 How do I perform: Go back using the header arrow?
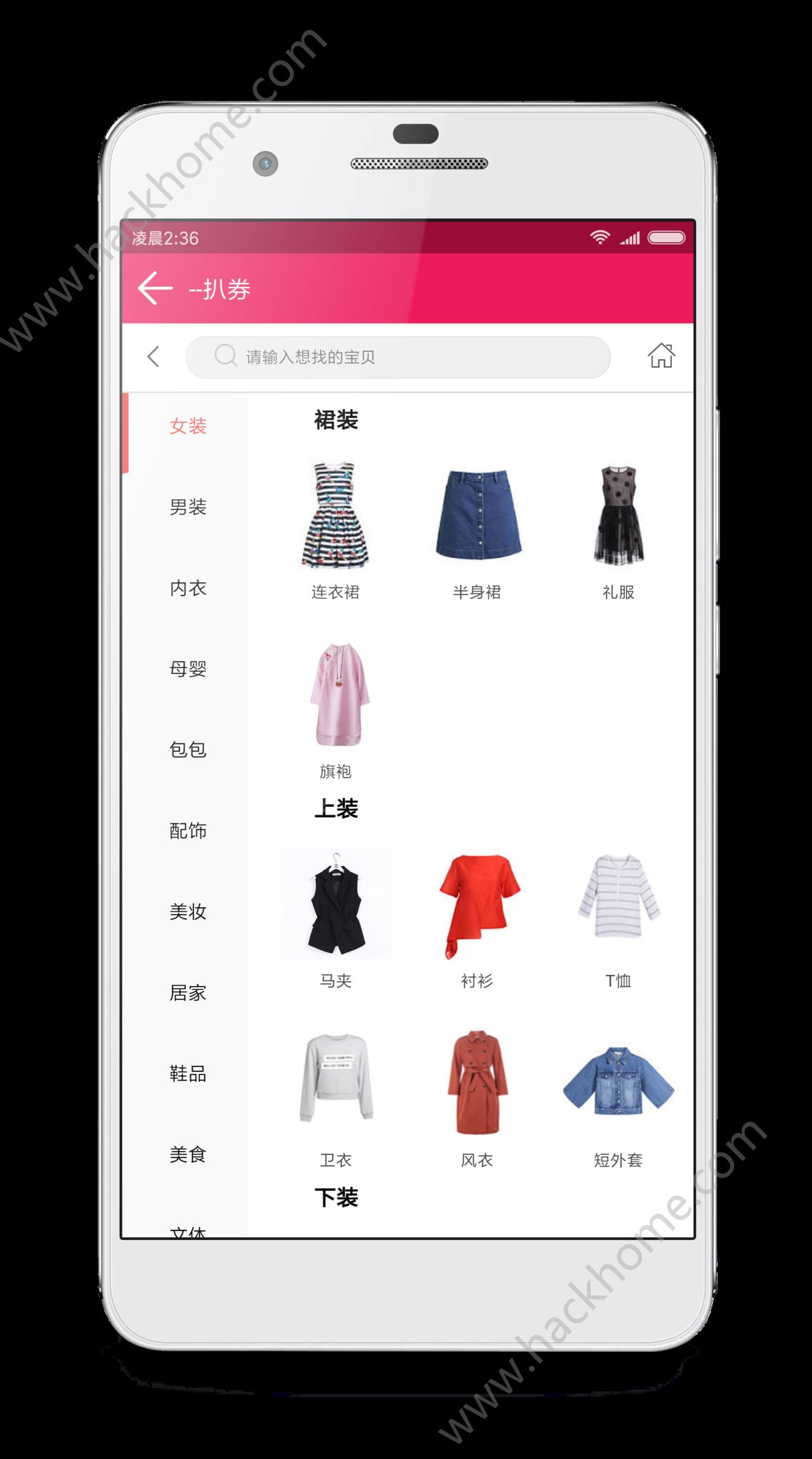pos(155,289)
